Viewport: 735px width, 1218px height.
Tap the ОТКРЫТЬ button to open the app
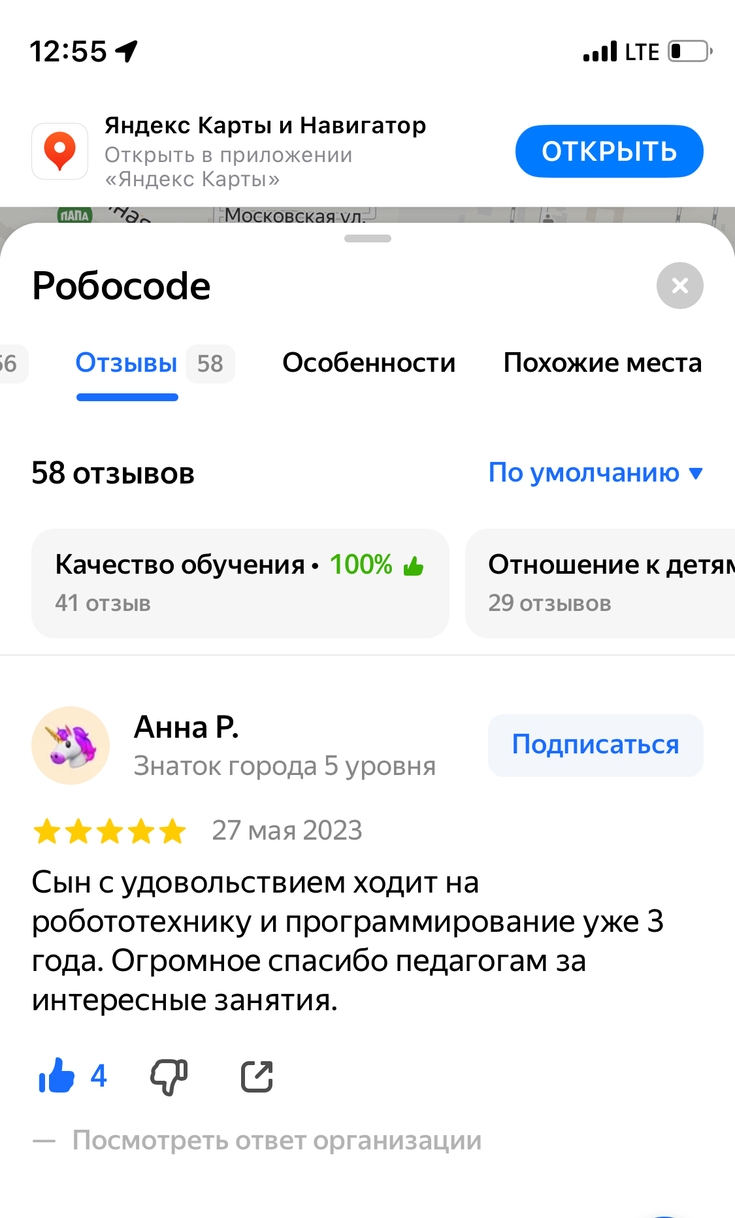tap(609, 151)
